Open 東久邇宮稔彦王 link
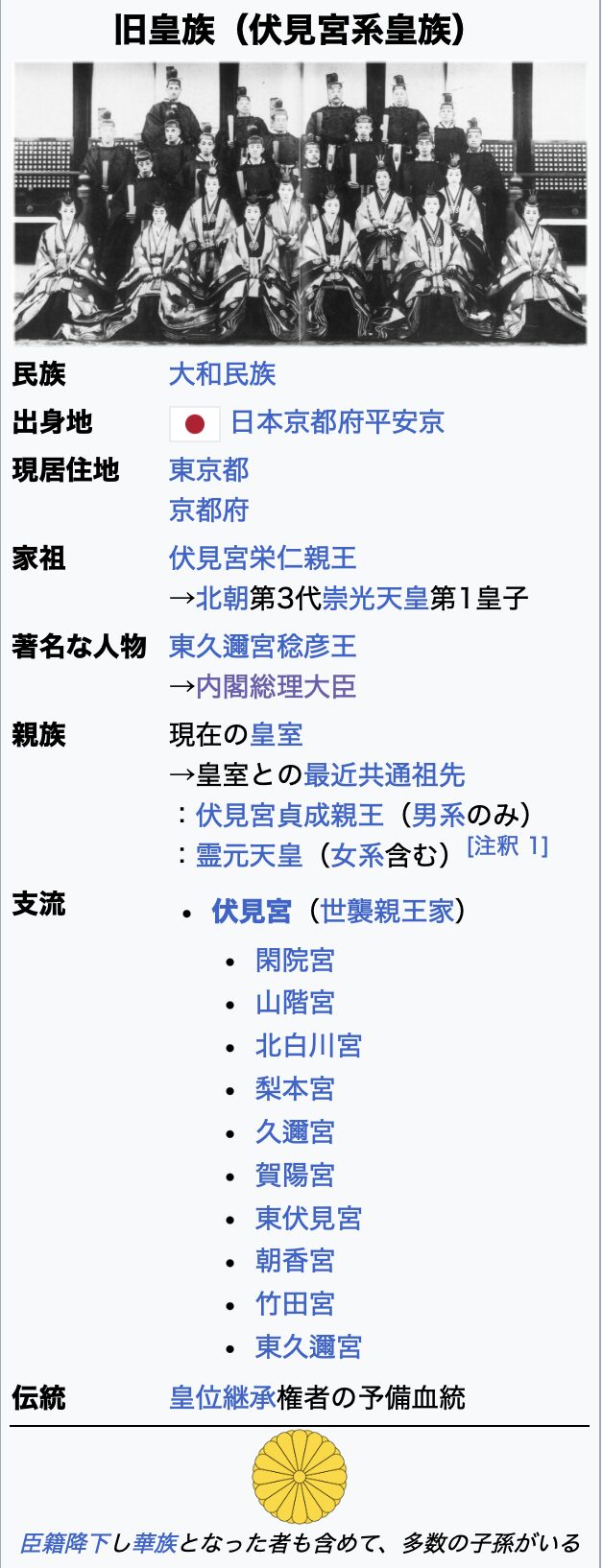The width and height of the screenshot is (603, 1568). [x=262, y=647]
